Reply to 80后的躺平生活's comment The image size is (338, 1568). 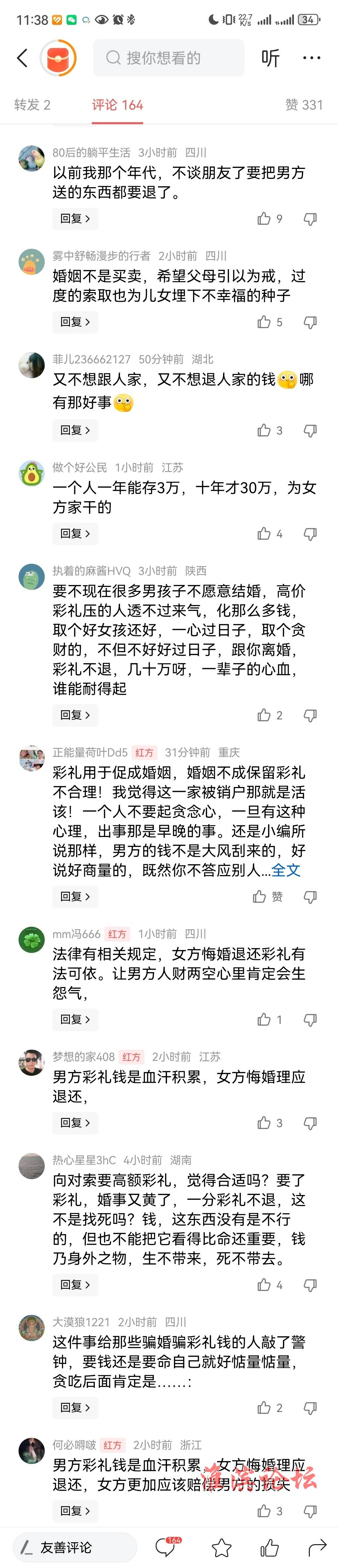[75, 219]
